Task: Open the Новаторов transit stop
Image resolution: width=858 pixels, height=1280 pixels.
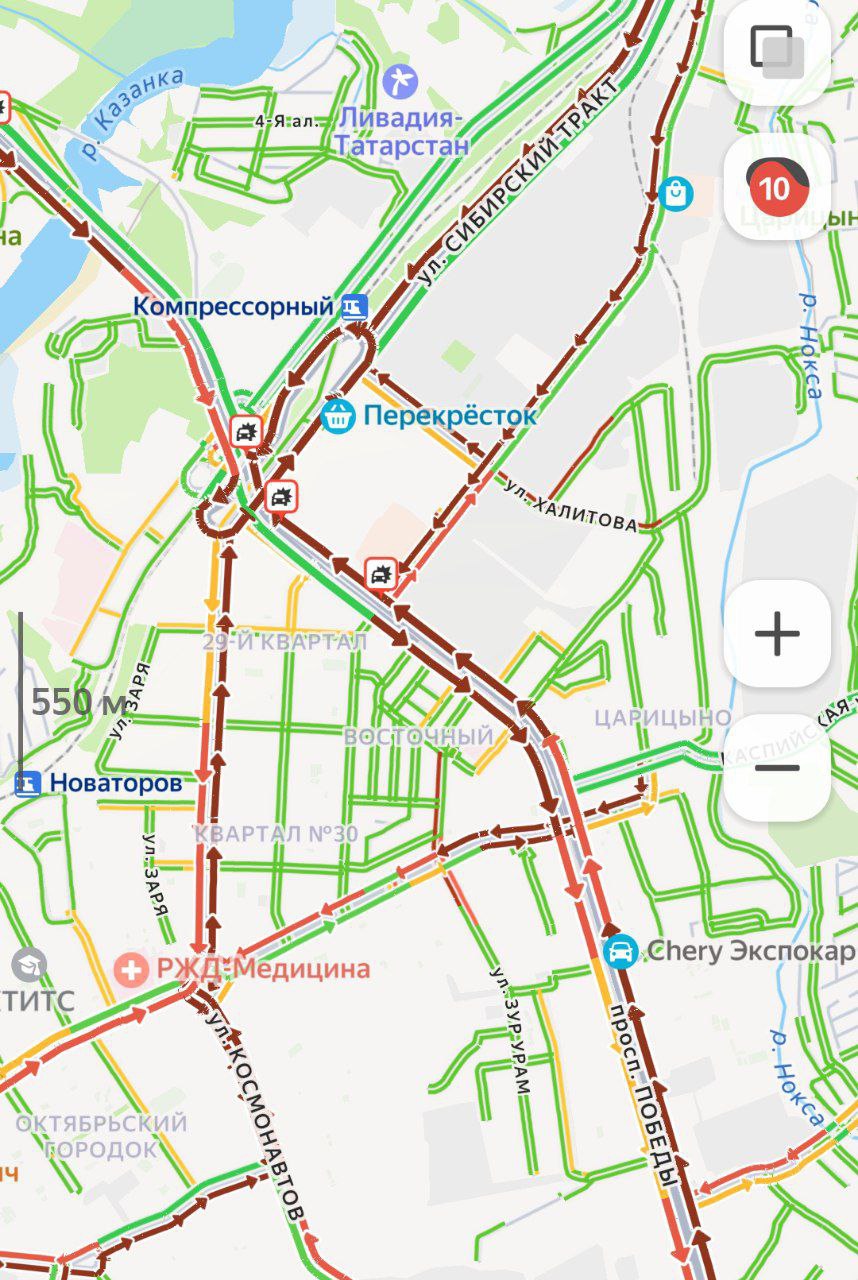Action: (x=27, y=783)
